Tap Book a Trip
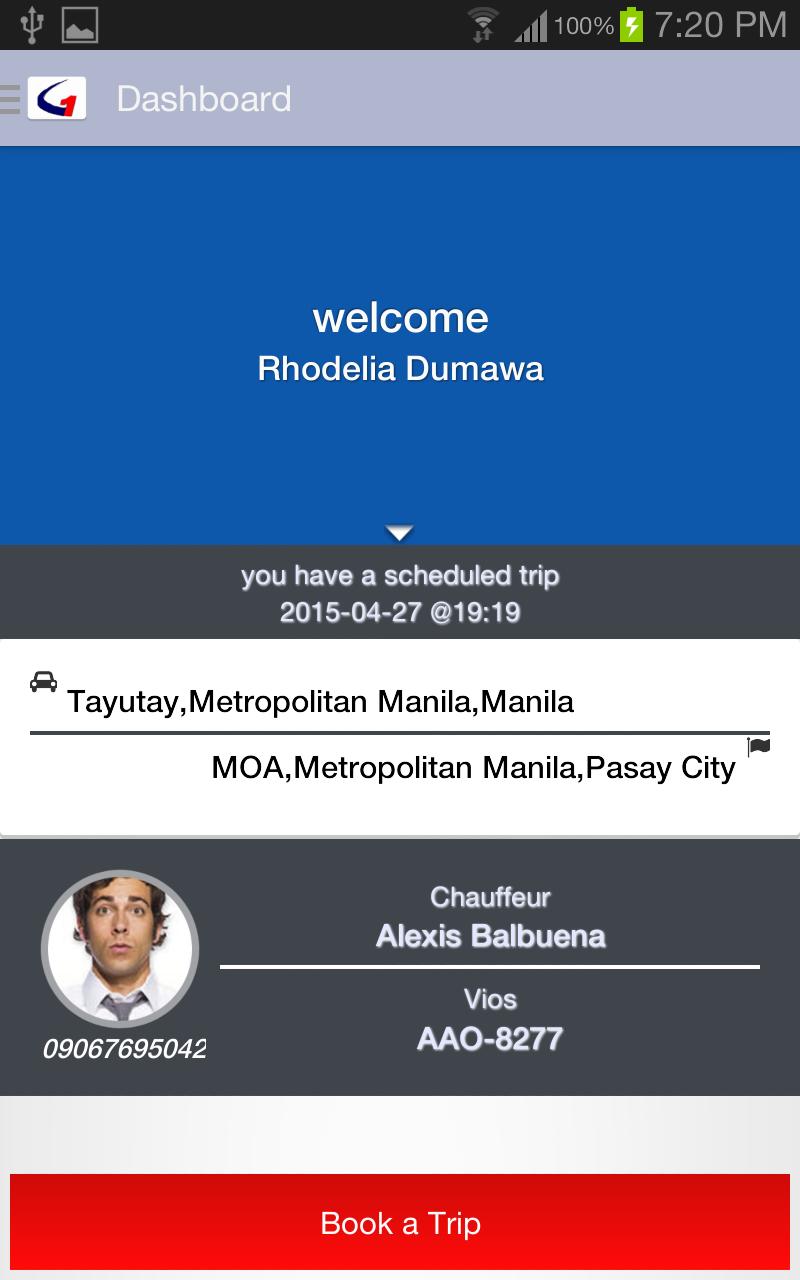Viewport: 800px width, 1280px height. tap(400, 1222)
